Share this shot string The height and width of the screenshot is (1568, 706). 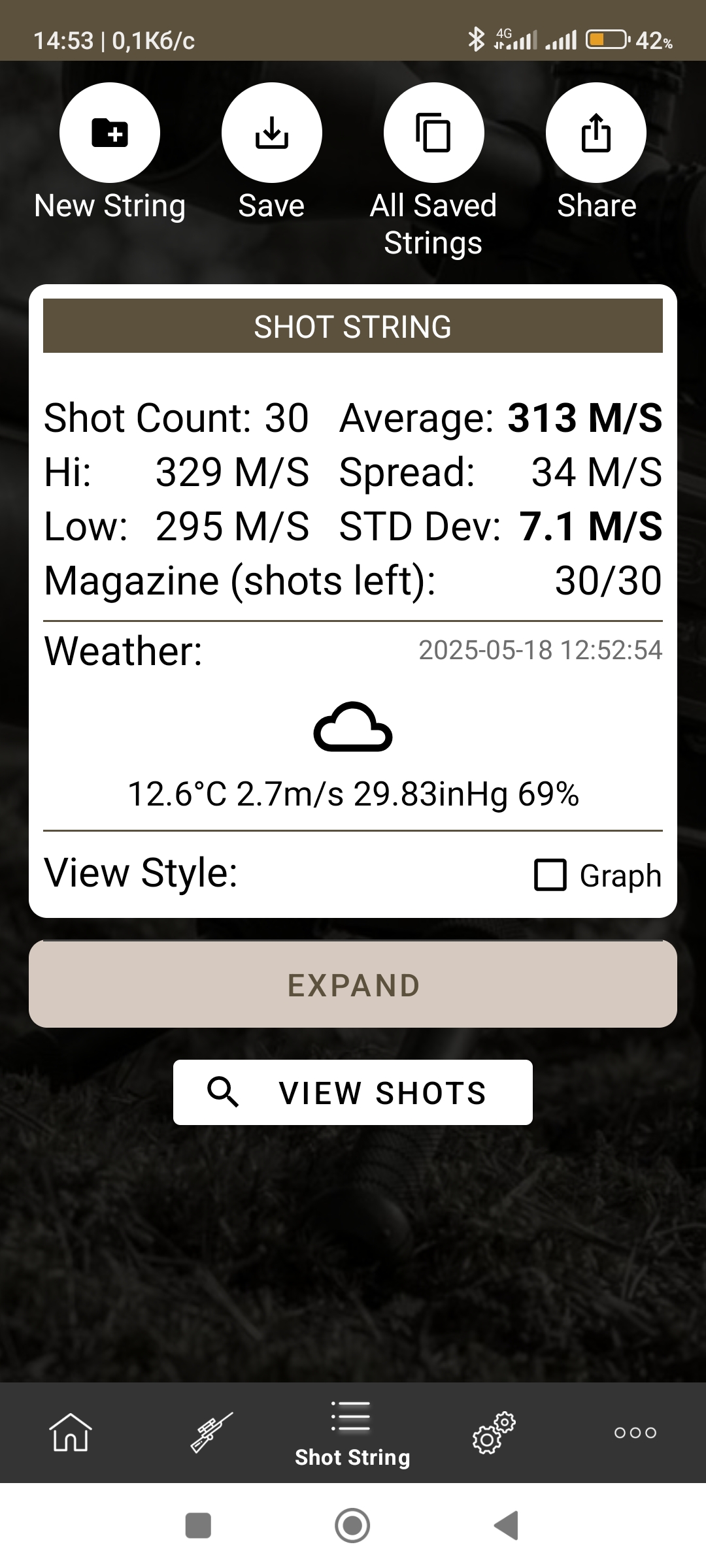tap(596, 133)
